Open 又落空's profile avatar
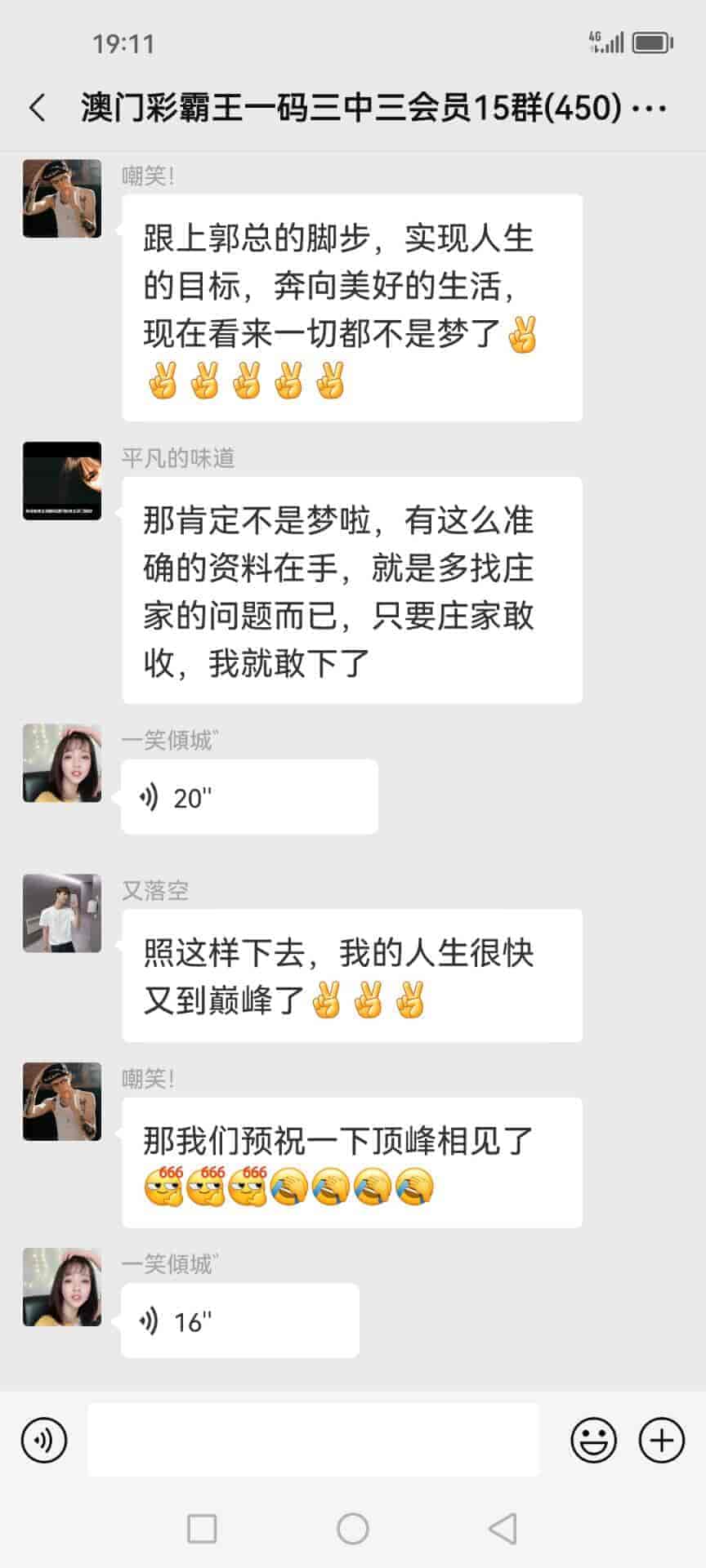The image size is (706, 1568). point(62,913)
